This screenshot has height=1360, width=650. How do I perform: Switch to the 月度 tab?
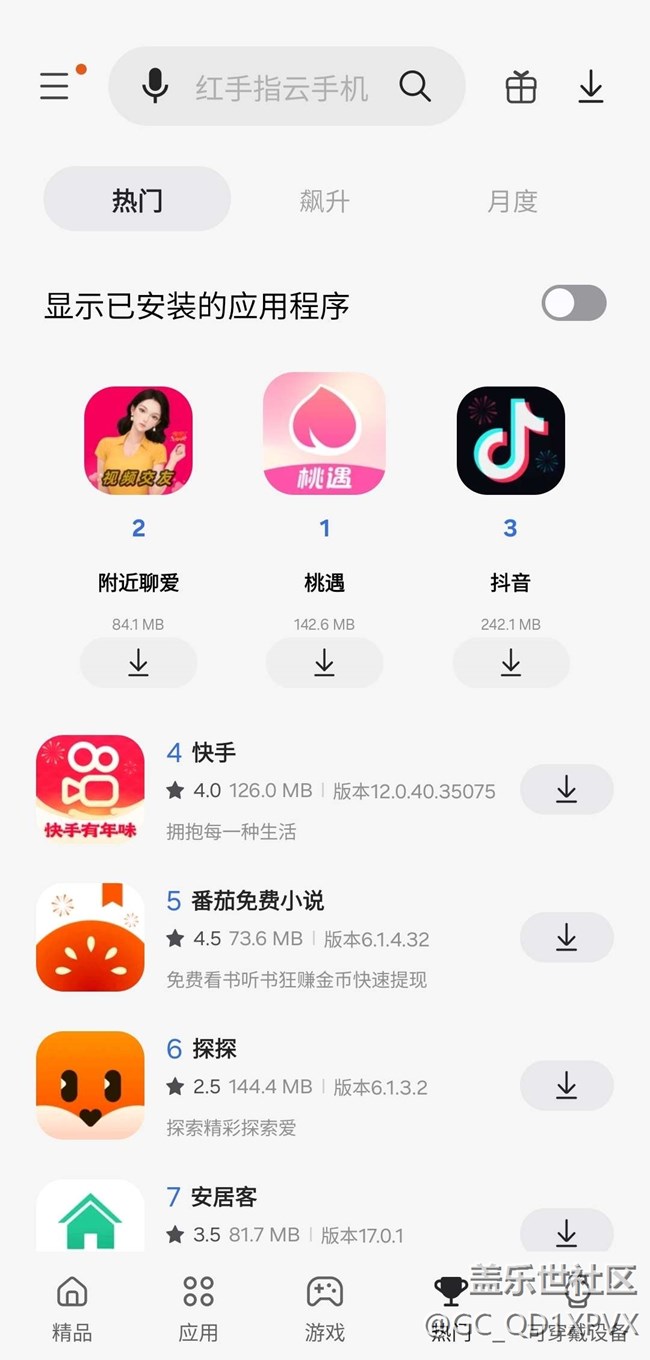(x=512, y=200)
